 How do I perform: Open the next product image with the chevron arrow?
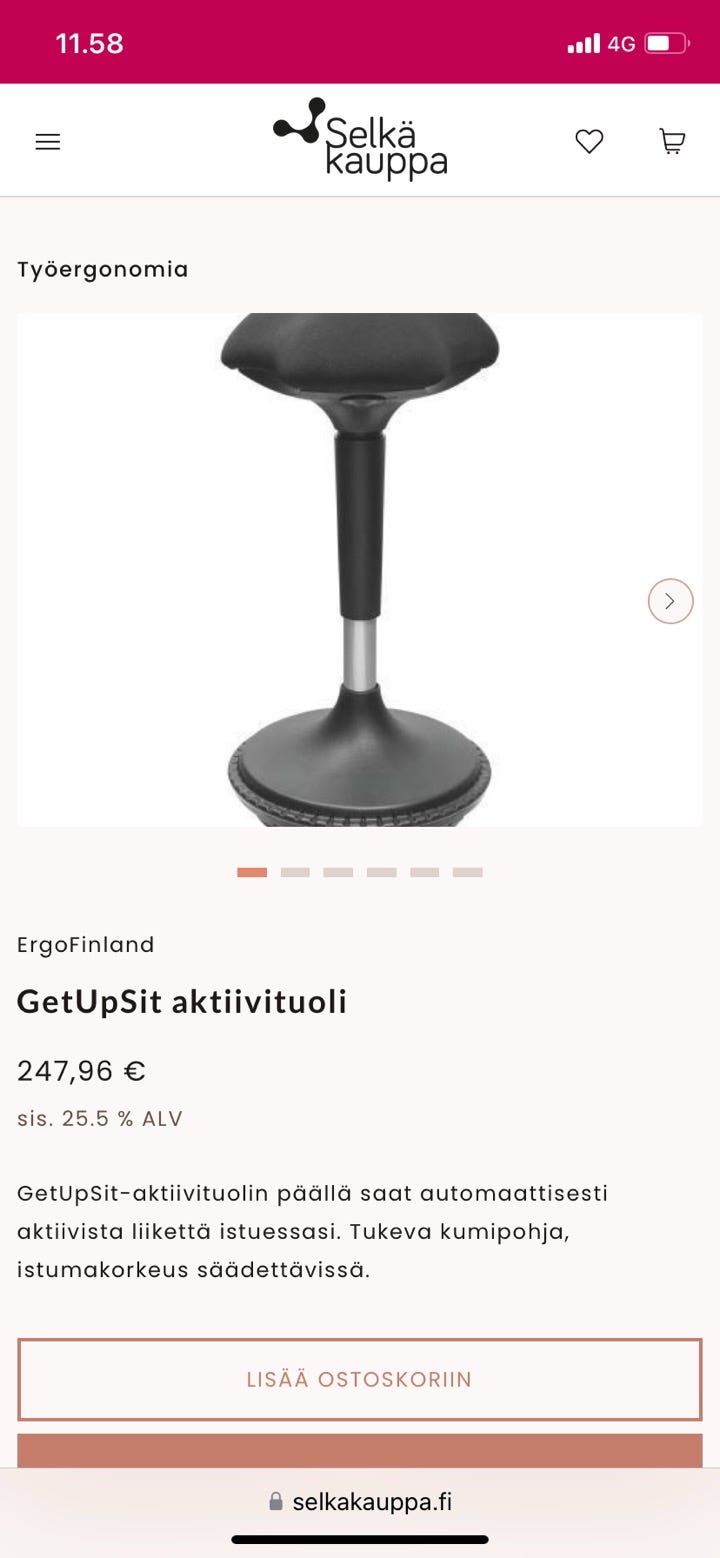[670, 601]
